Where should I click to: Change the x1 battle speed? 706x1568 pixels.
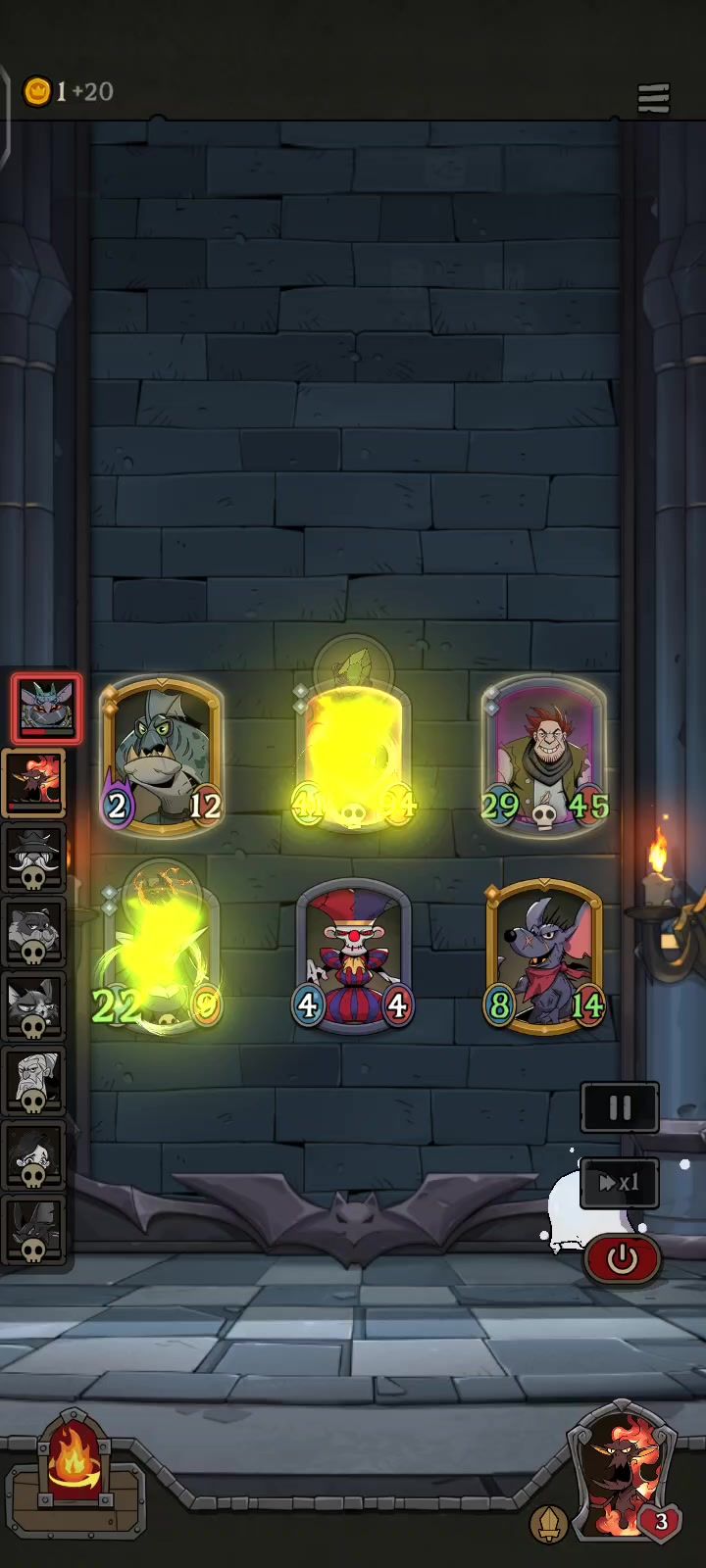pyautogui.click(x=620, y=1183)
